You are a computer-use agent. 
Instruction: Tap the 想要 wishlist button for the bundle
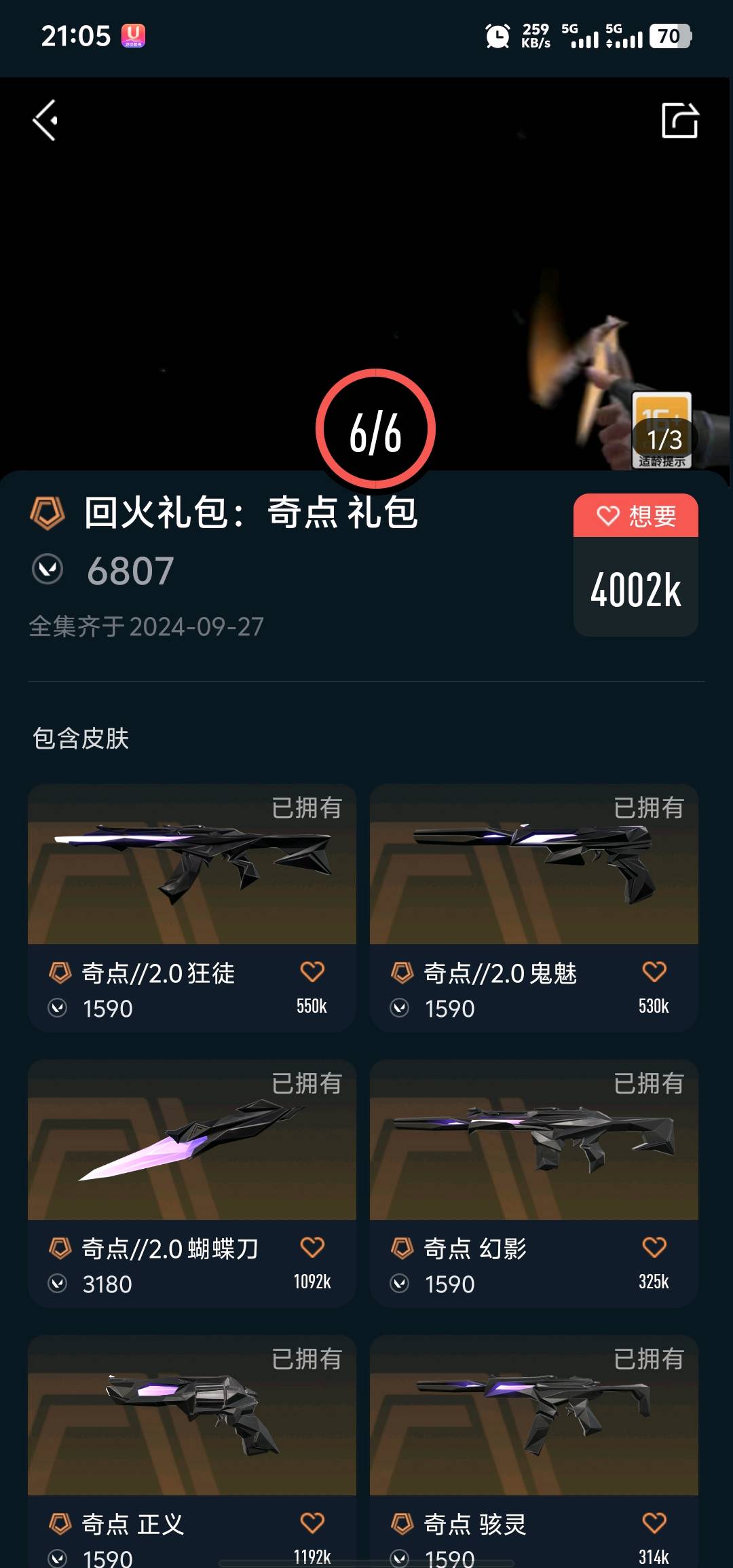(636, 517)
